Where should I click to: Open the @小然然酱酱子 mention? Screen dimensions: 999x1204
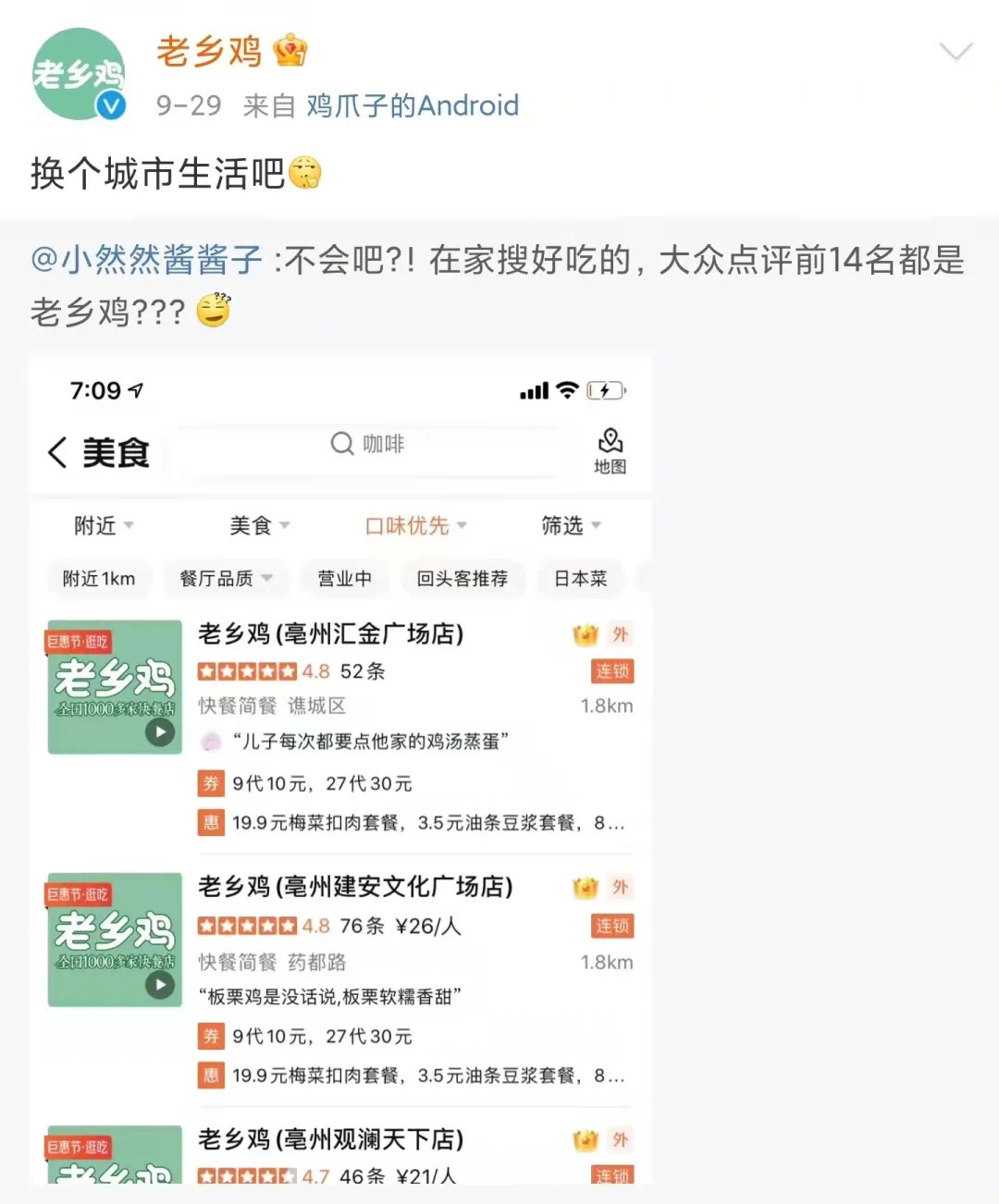point(147,260)
